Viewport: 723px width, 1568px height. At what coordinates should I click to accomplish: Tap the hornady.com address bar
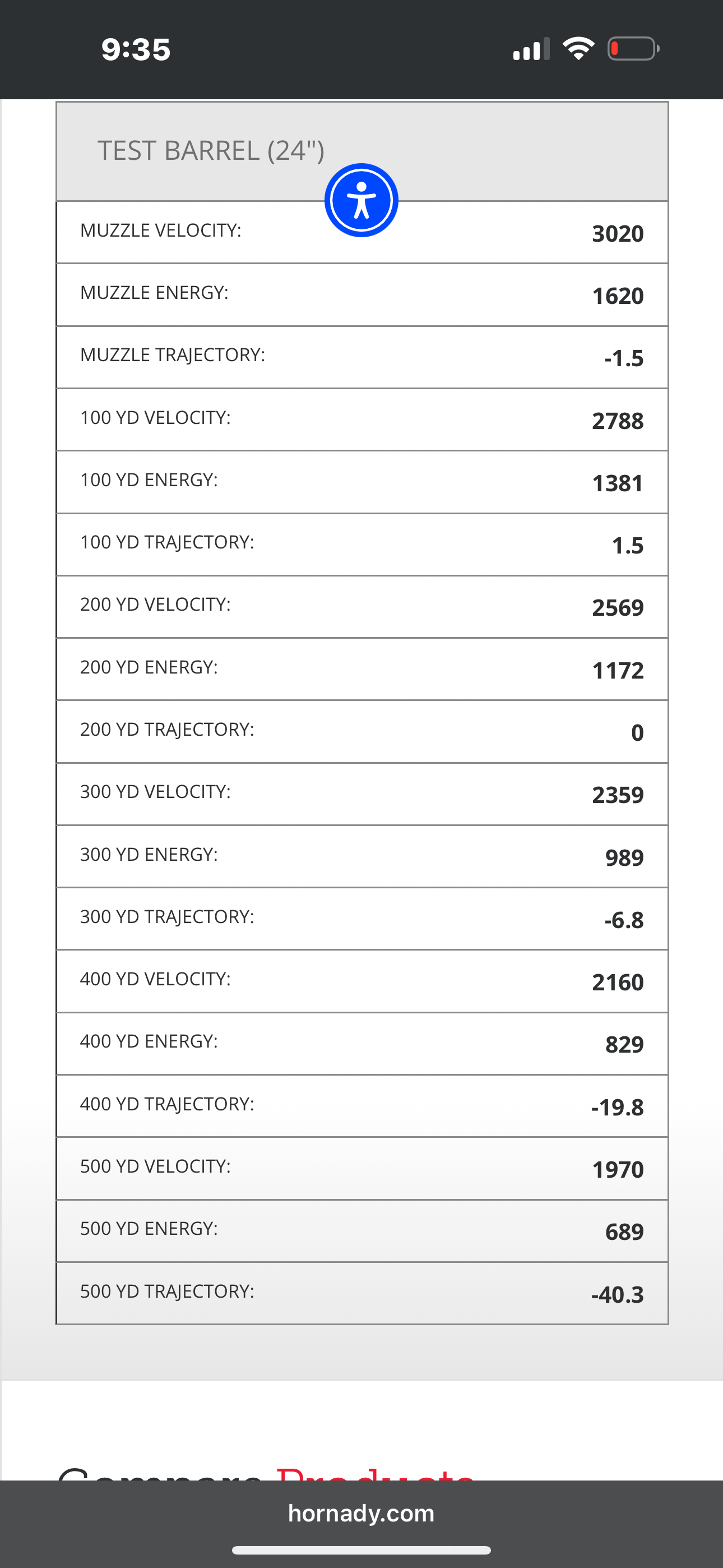point(361,1513)
